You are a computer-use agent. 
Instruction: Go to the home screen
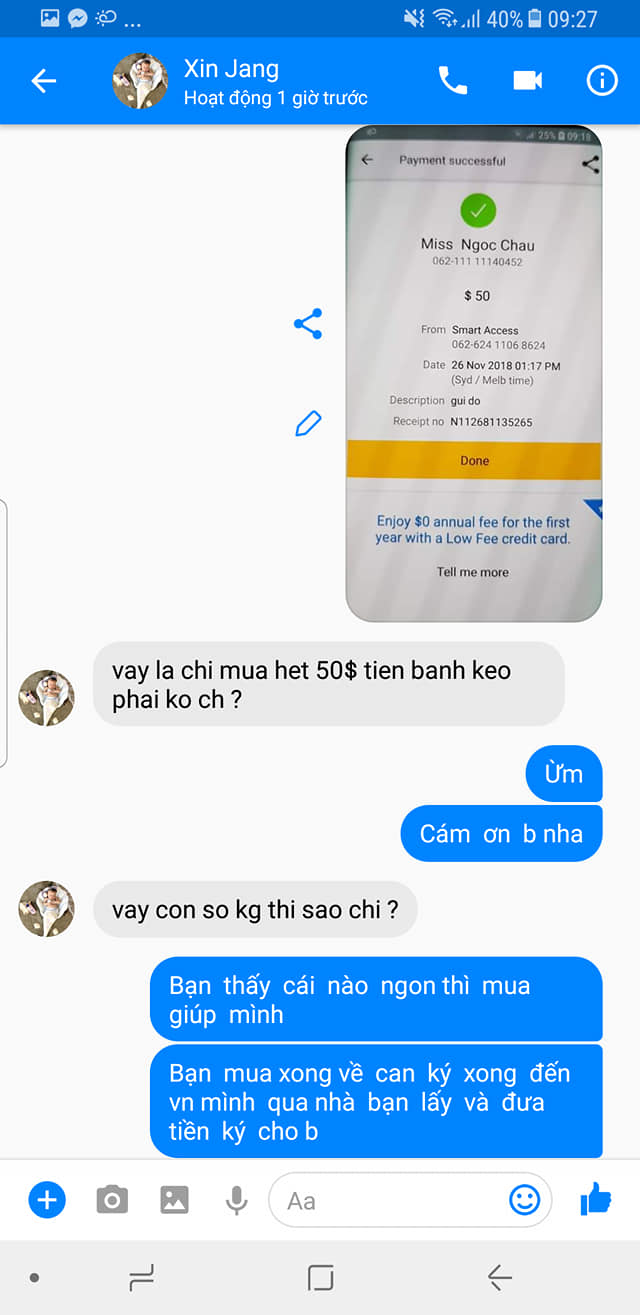(x=320, y=1277)
